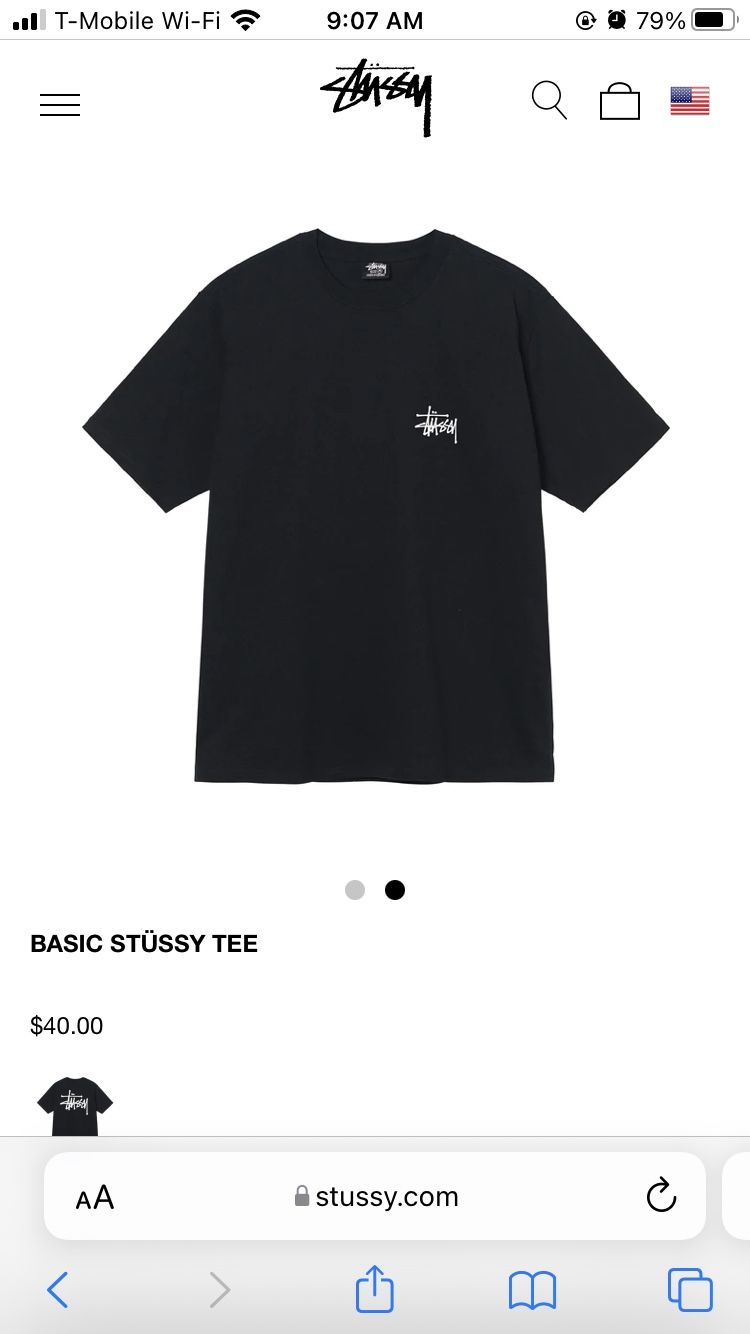Tap the orientation lock status icon
This screenshot has height=1334, width=750.
coord(586,19)
